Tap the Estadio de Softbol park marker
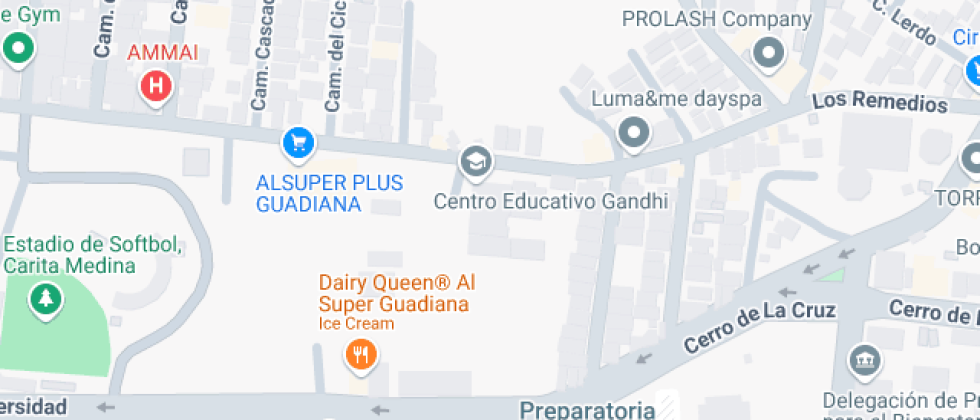Viewport: 980px width, 420px height. [x=44, y=298]
